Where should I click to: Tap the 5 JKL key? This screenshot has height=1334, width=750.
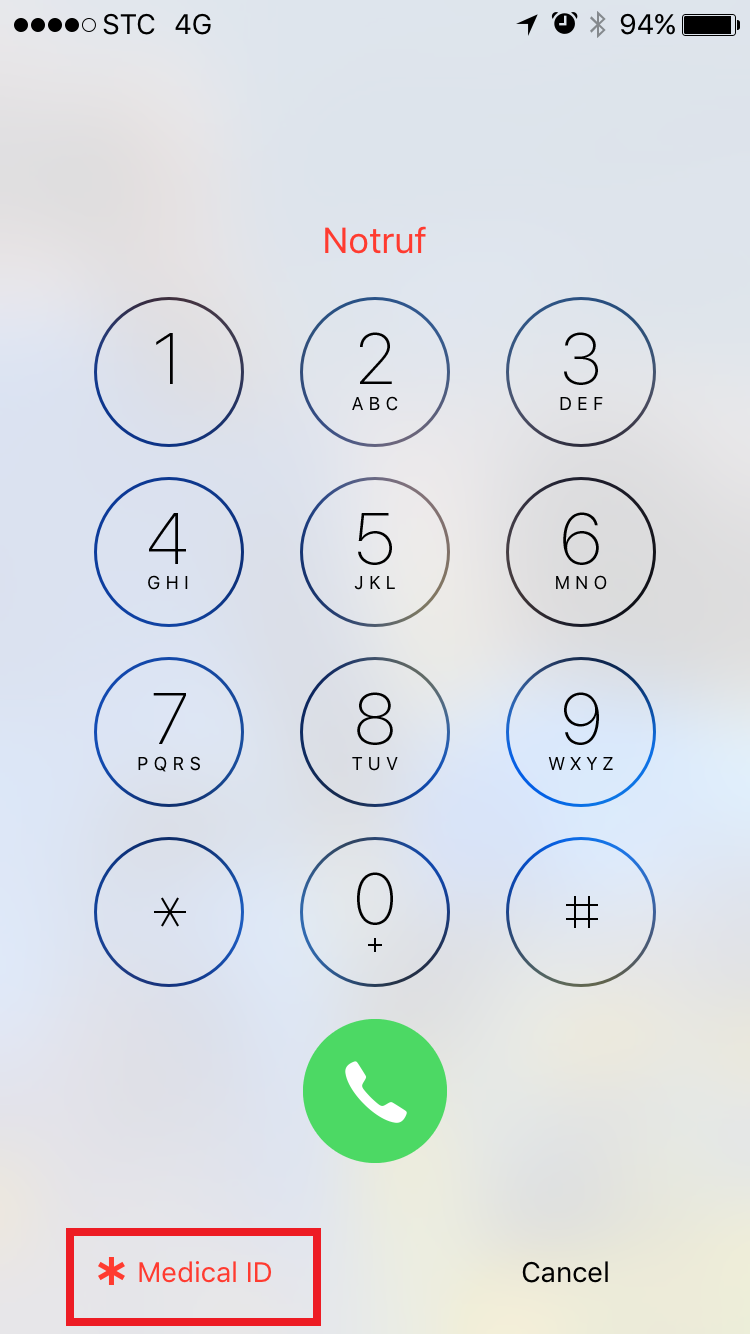pos(375,552)
